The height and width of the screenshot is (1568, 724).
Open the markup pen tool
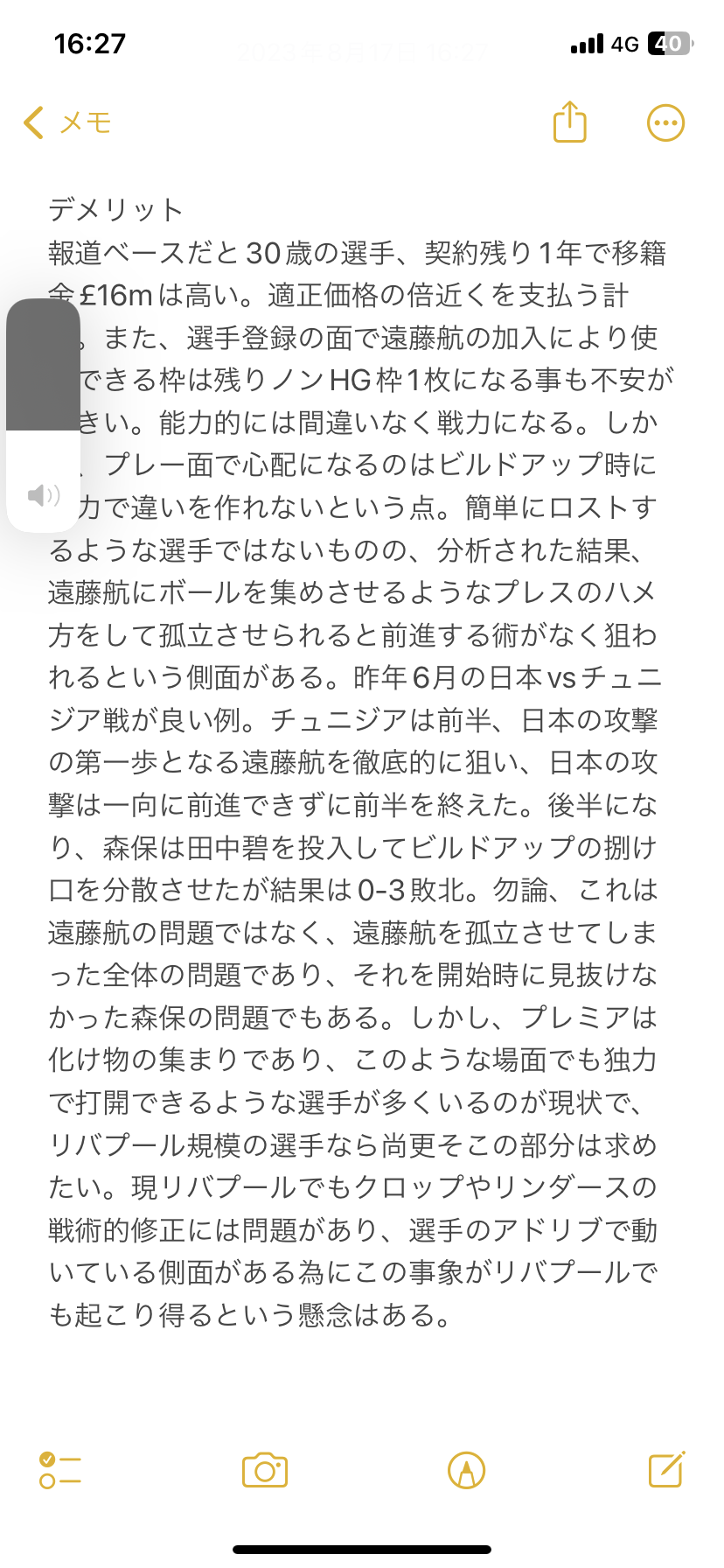point(466,1470)
